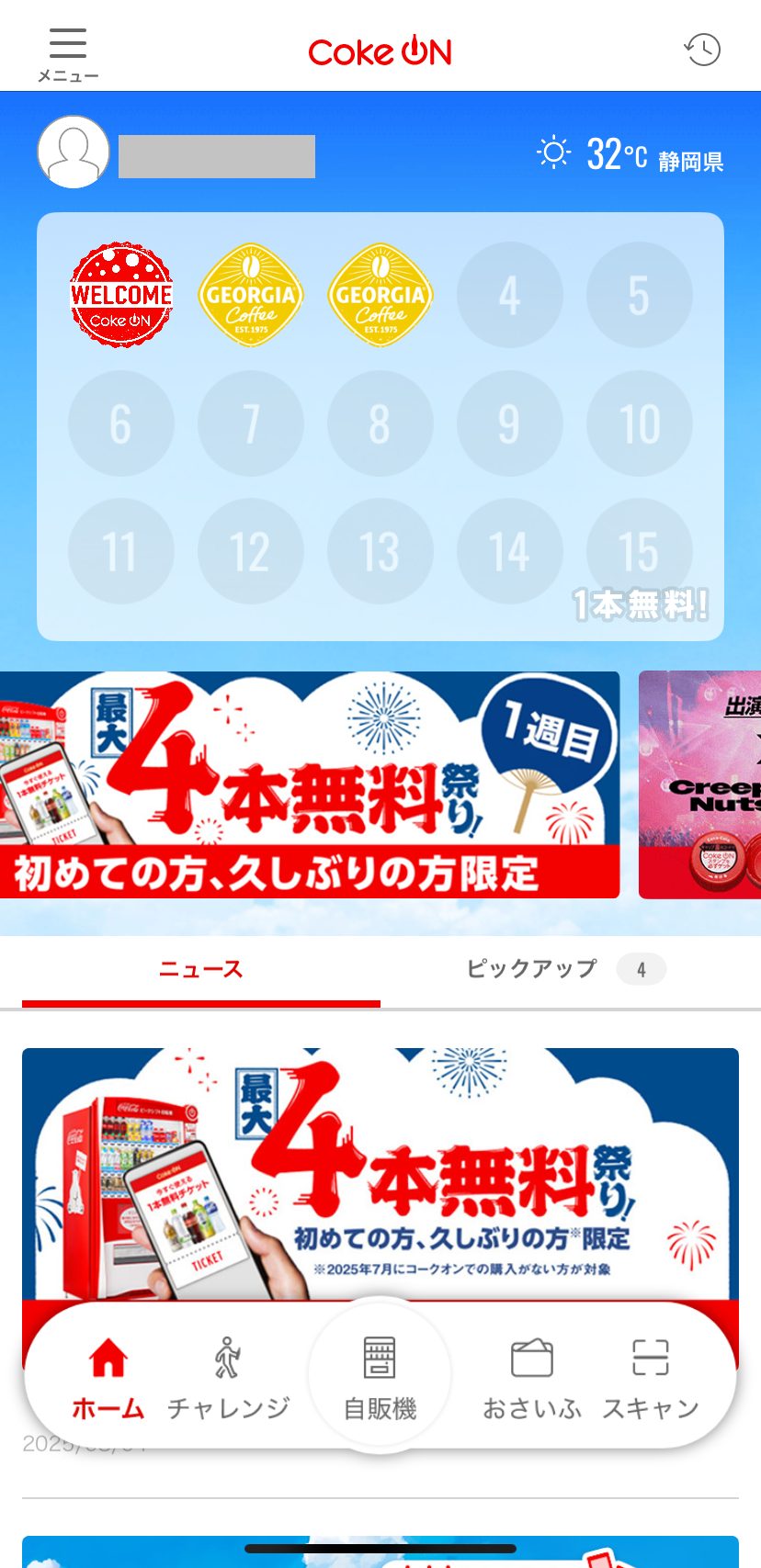The height and width of the screenshot is (1568, 761).
Task: Tap the second GEORGIA Coffee stamp
Action: 380,294
